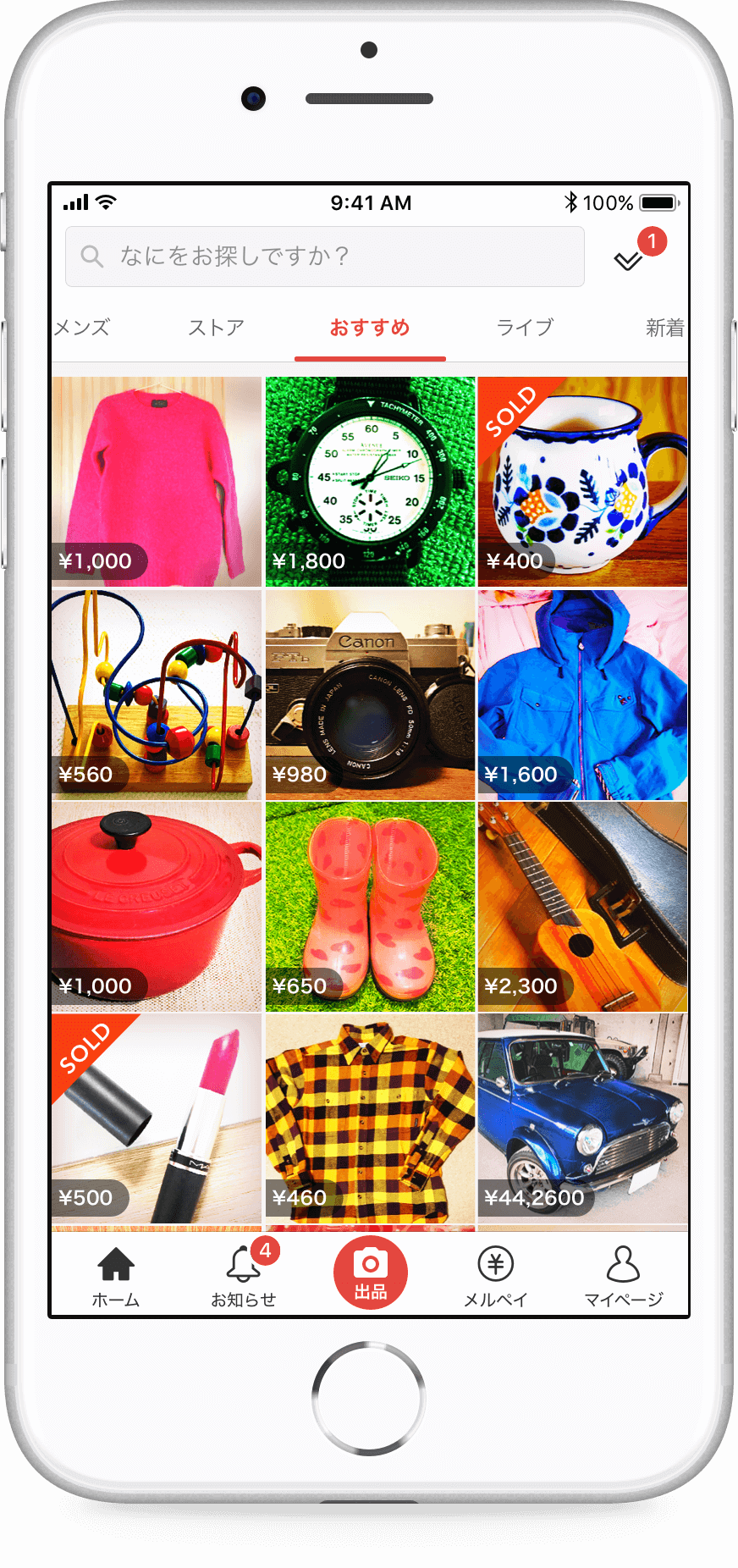Viewport: 738px width, 1568px height.
Task: Go to マイページ
Action: [624, 1276]
